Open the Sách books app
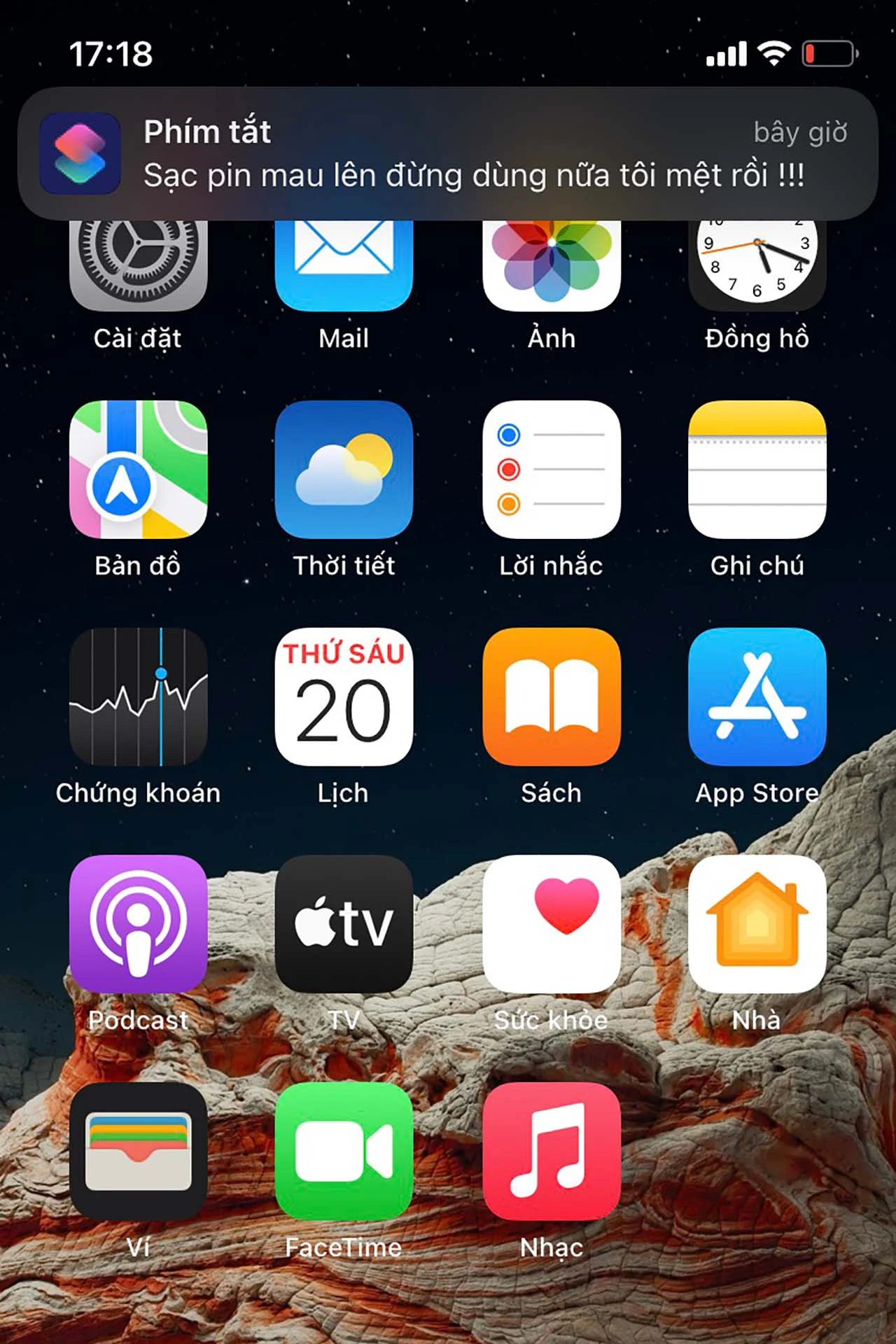Image resolution: width=896 pixels, height=1344 pixels. [551, 696]
